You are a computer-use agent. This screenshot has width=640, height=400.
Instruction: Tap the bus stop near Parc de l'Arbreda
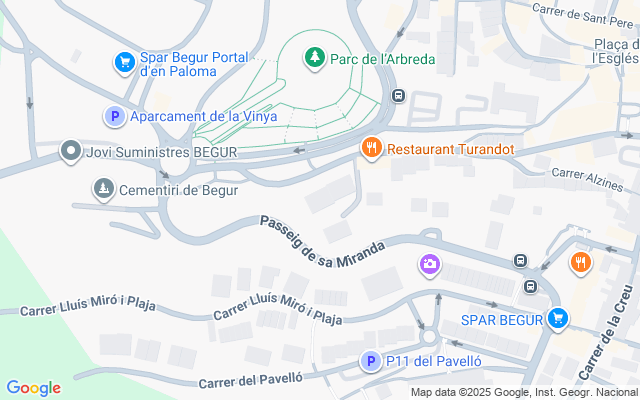(x=398, y=97)
